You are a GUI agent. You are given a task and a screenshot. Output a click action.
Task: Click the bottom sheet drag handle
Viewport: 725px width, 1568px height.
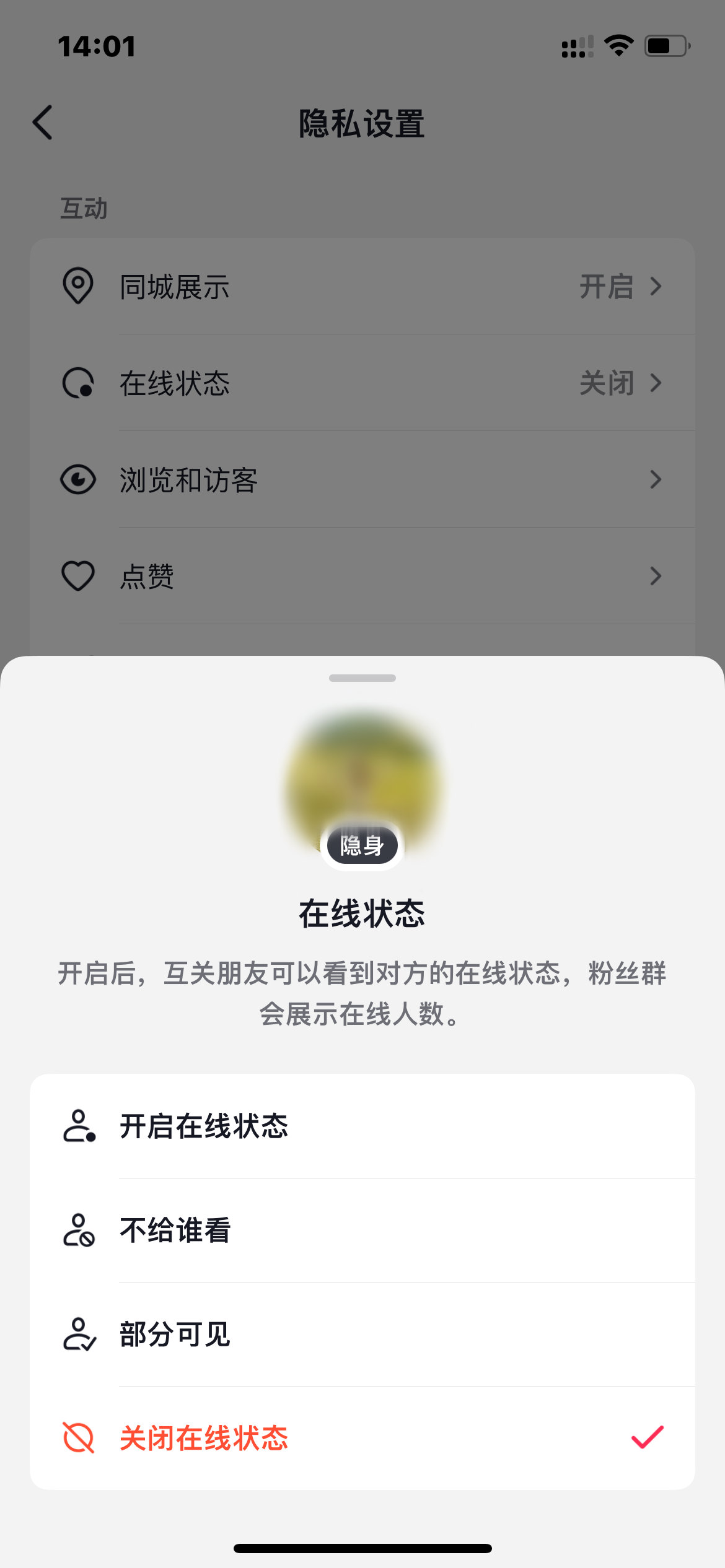click(362, 677)
